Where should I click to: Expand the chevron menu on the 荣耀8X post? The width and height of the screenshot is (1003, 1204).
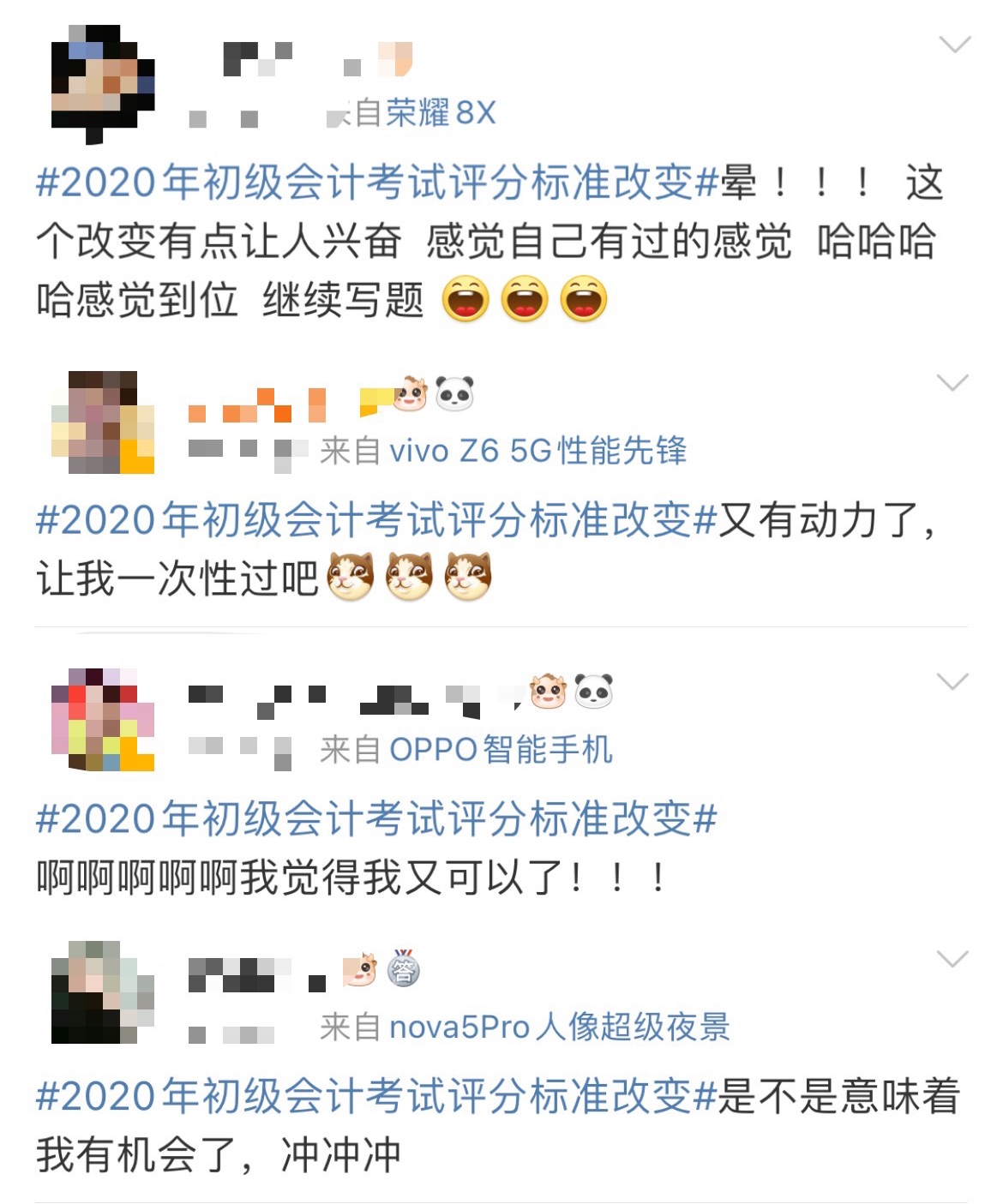tap(954, 45)
